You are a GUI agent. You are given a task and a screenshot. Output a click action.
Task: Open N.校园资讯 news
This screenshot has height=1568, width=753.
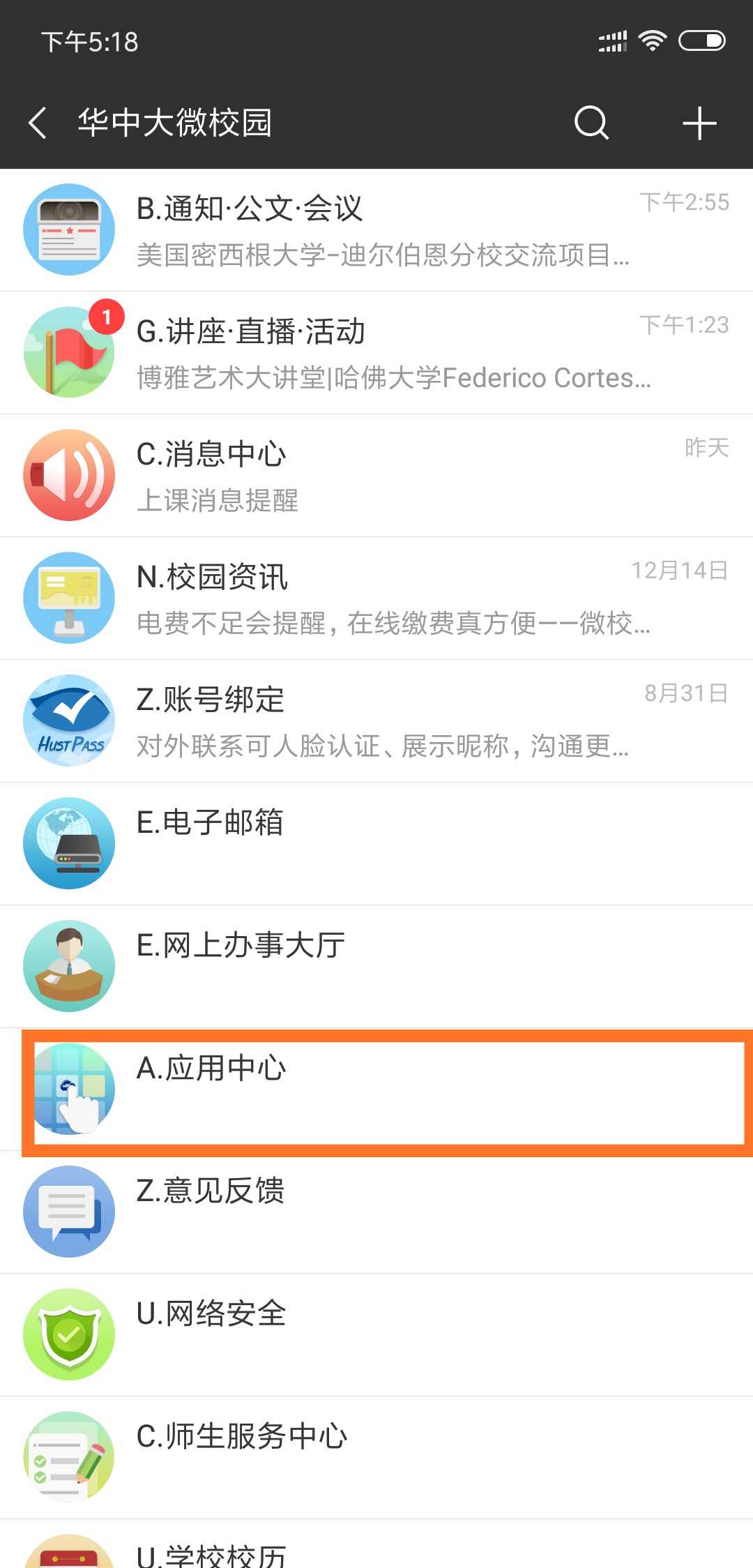point(376,598)
